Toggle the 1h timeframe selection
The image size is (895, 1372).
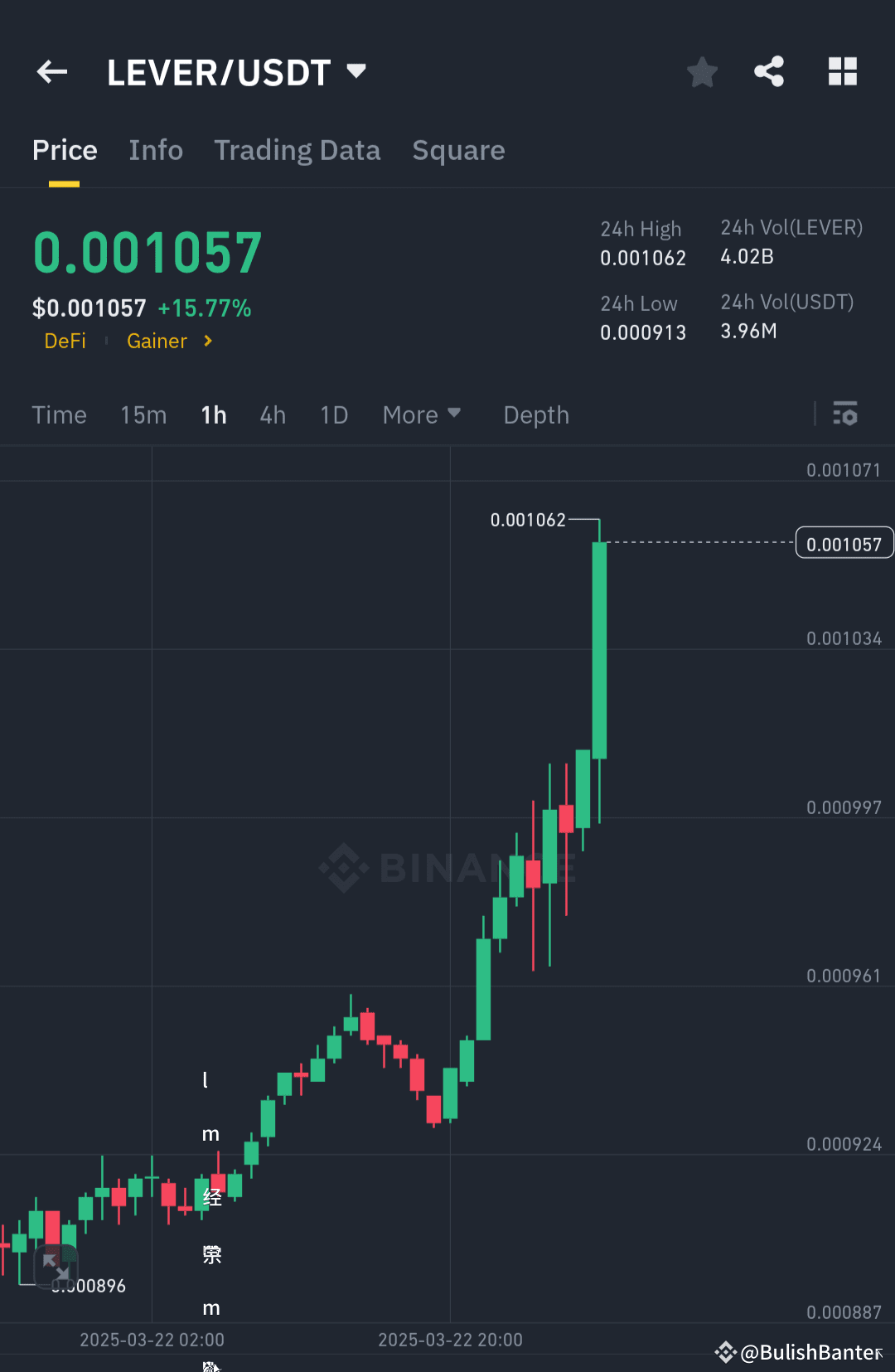pos(213,415)
